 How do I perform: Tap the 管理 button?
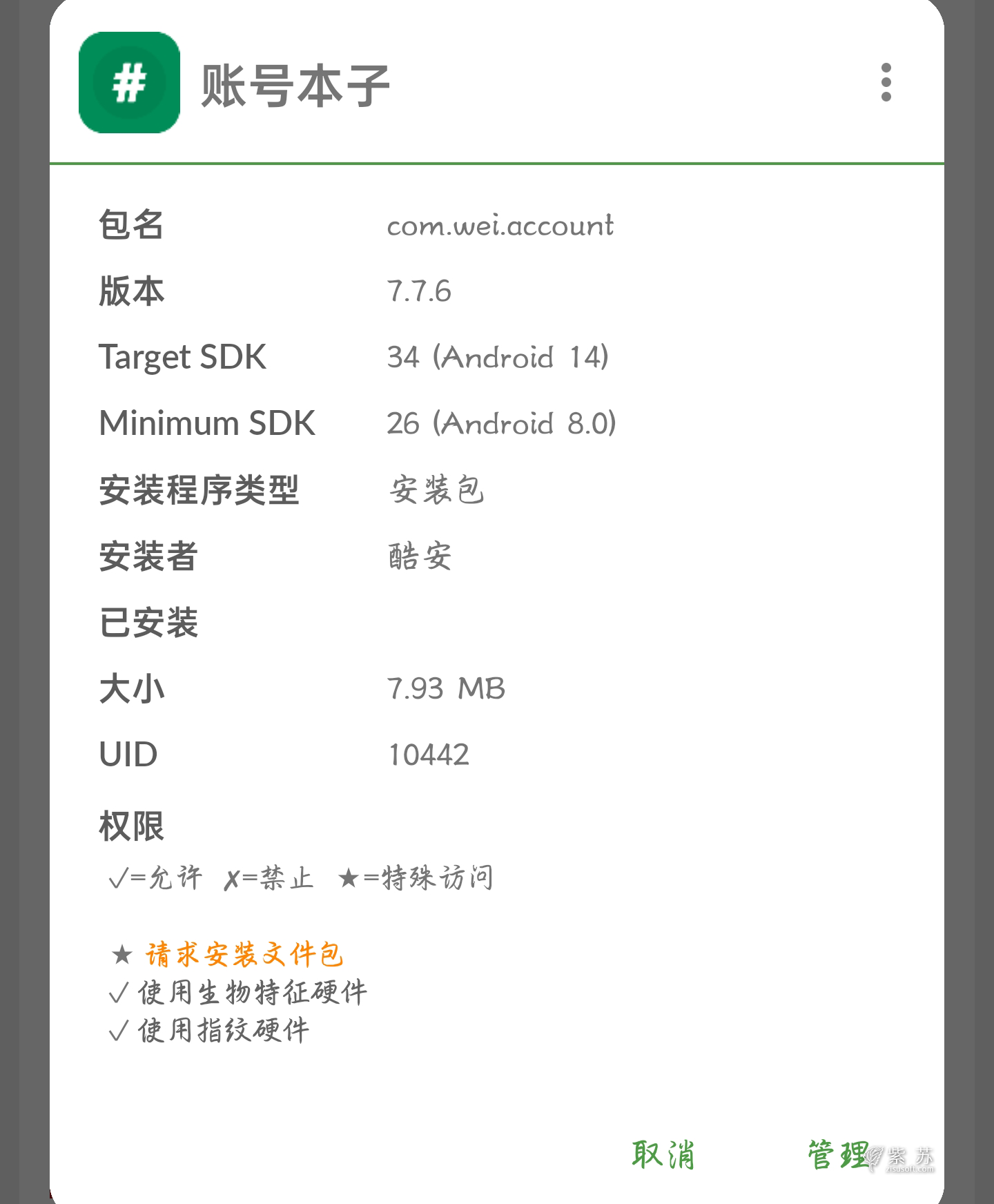pos(839,1154)
